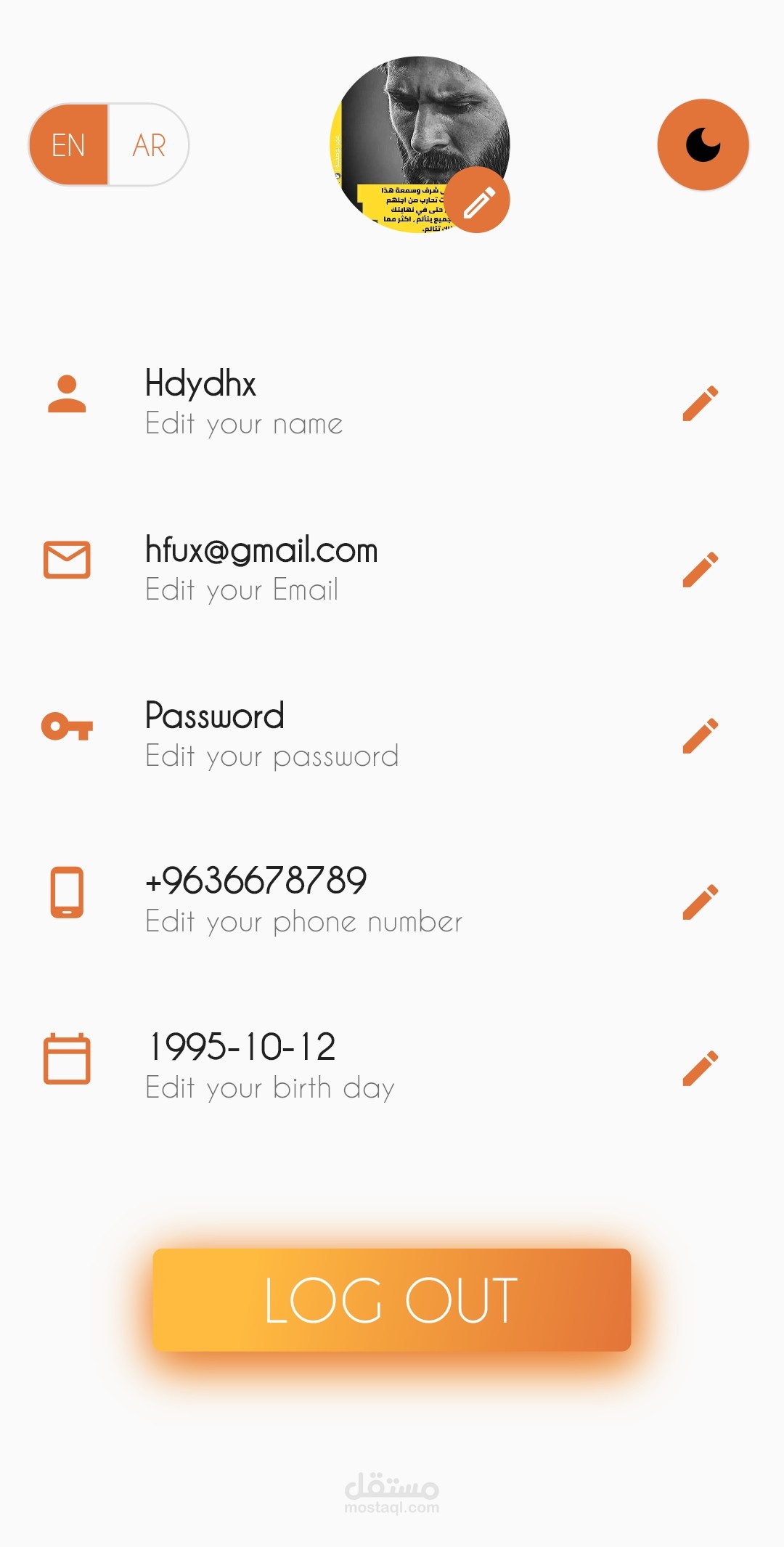Edit the profile photo

click(478, 201)
